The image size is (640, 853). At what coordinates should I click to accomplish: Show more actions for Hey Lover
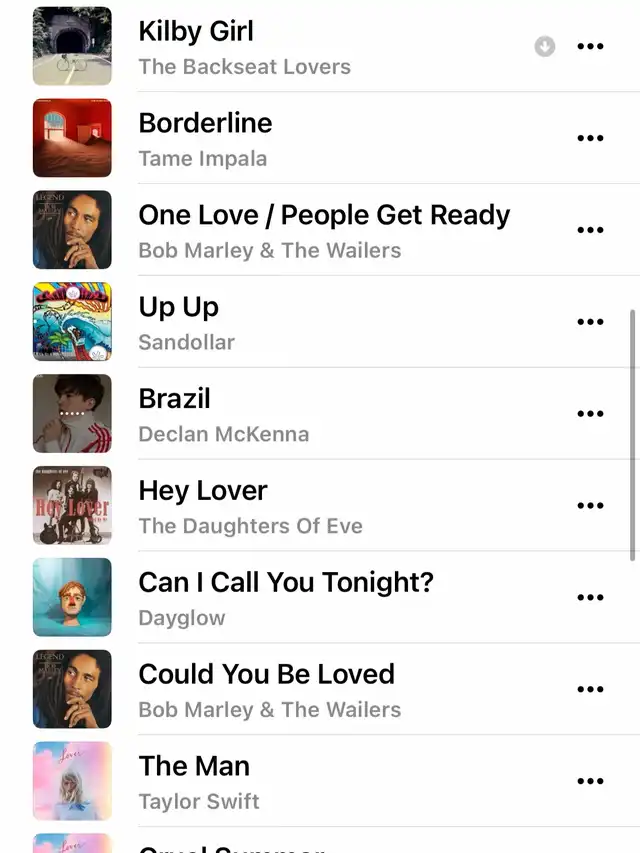(591, 506)
